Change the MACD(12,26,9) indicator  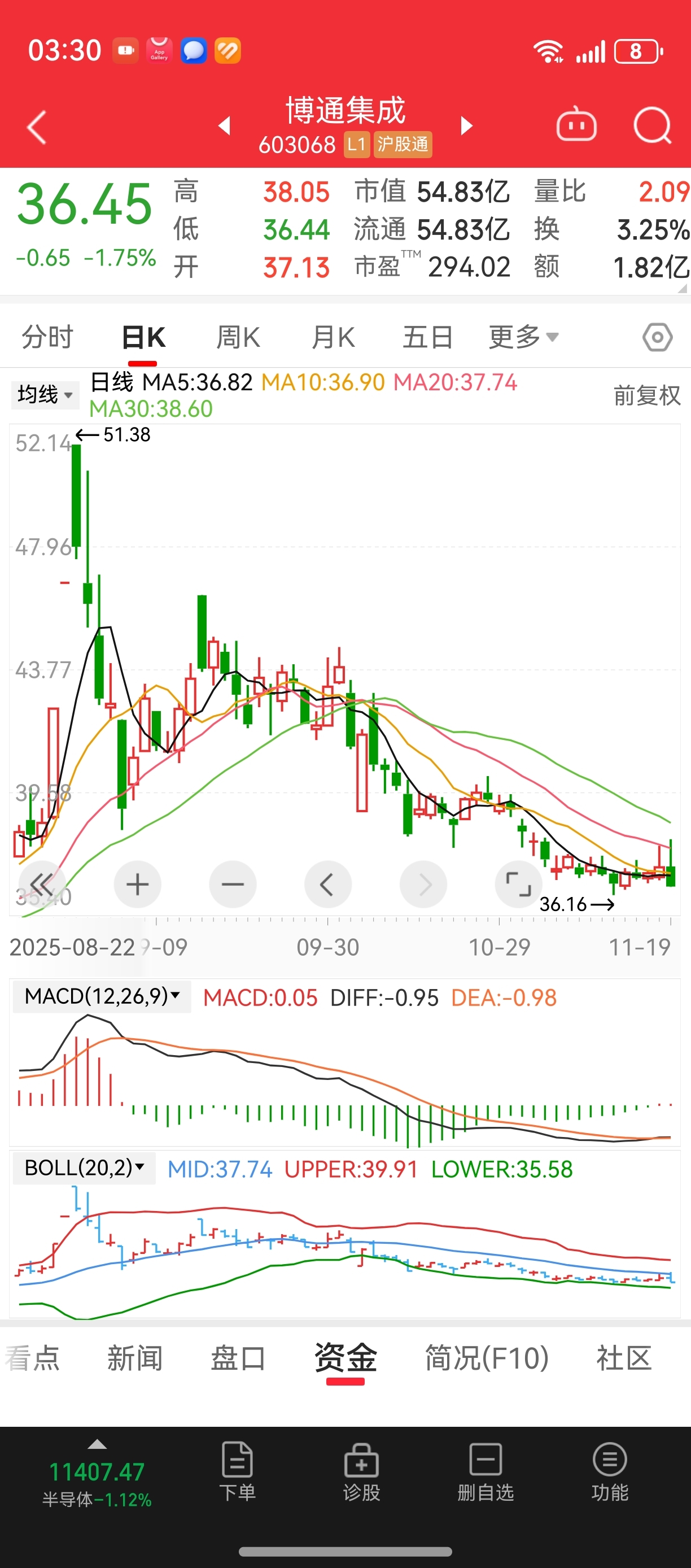click(102, 996)
